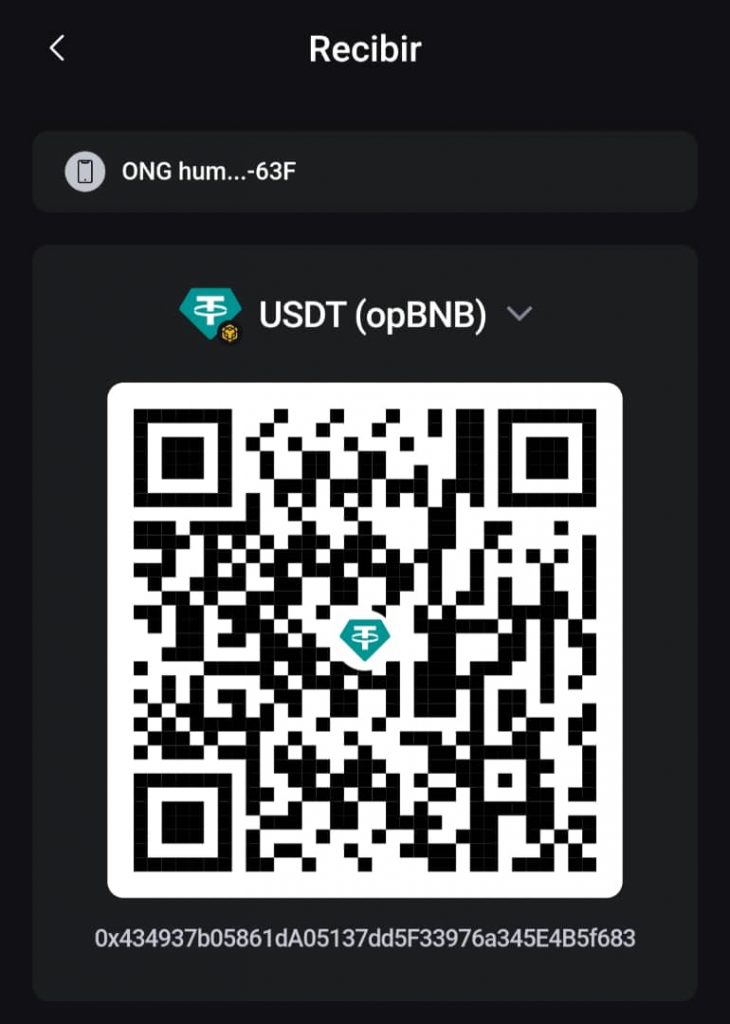This screenshot has width=730, height=1024.
Task: Open the ONG hum...-63F wallet selector
Action: 364,172
